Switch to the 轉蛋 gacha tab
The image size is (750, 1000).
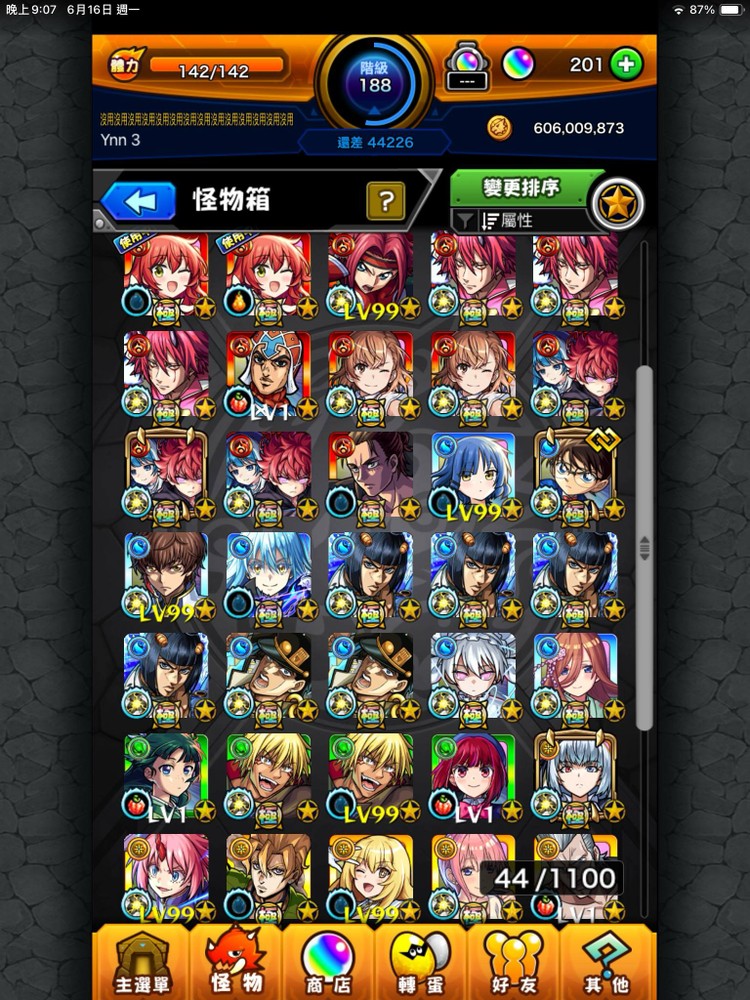tap(420, 963)
